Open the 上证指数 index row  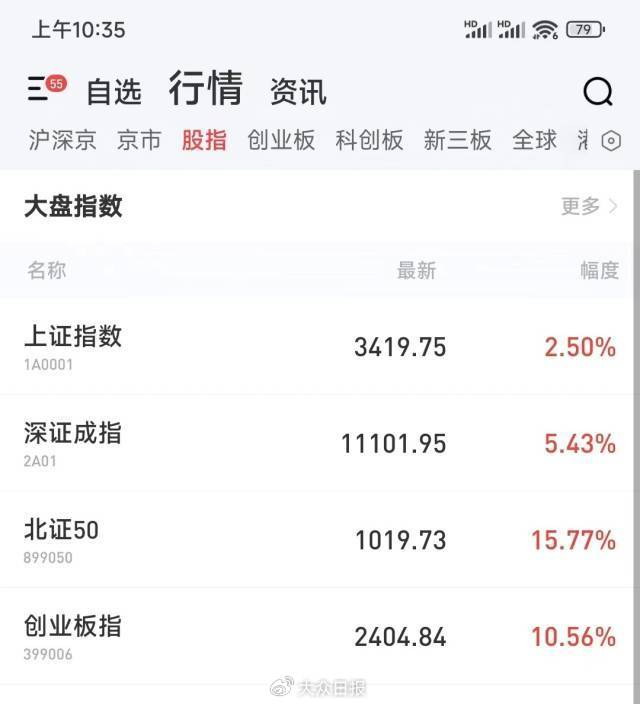click(320, 346)
